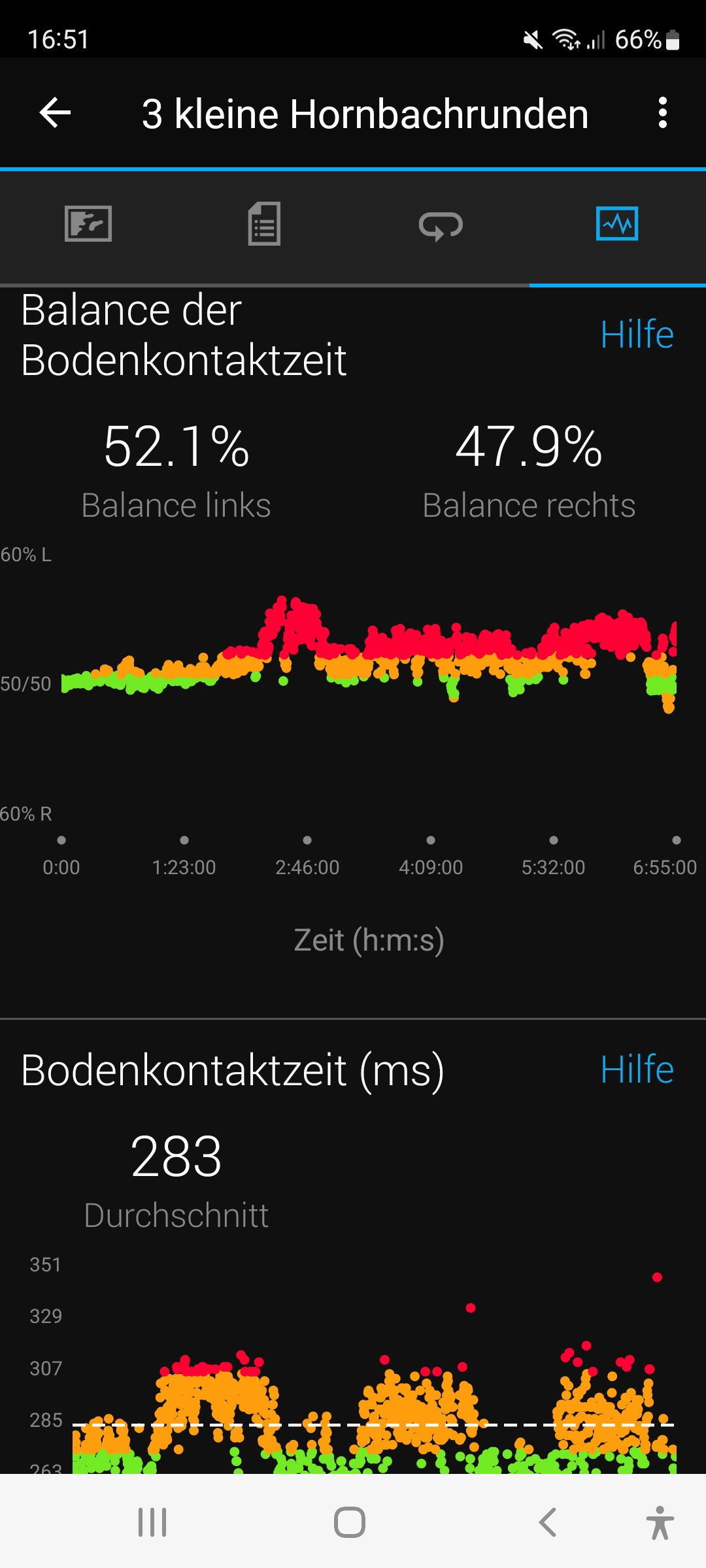Tap the accessibility shortcut in navigation bar
The height and width of the screenshot is (1568, 706).
660,1522
